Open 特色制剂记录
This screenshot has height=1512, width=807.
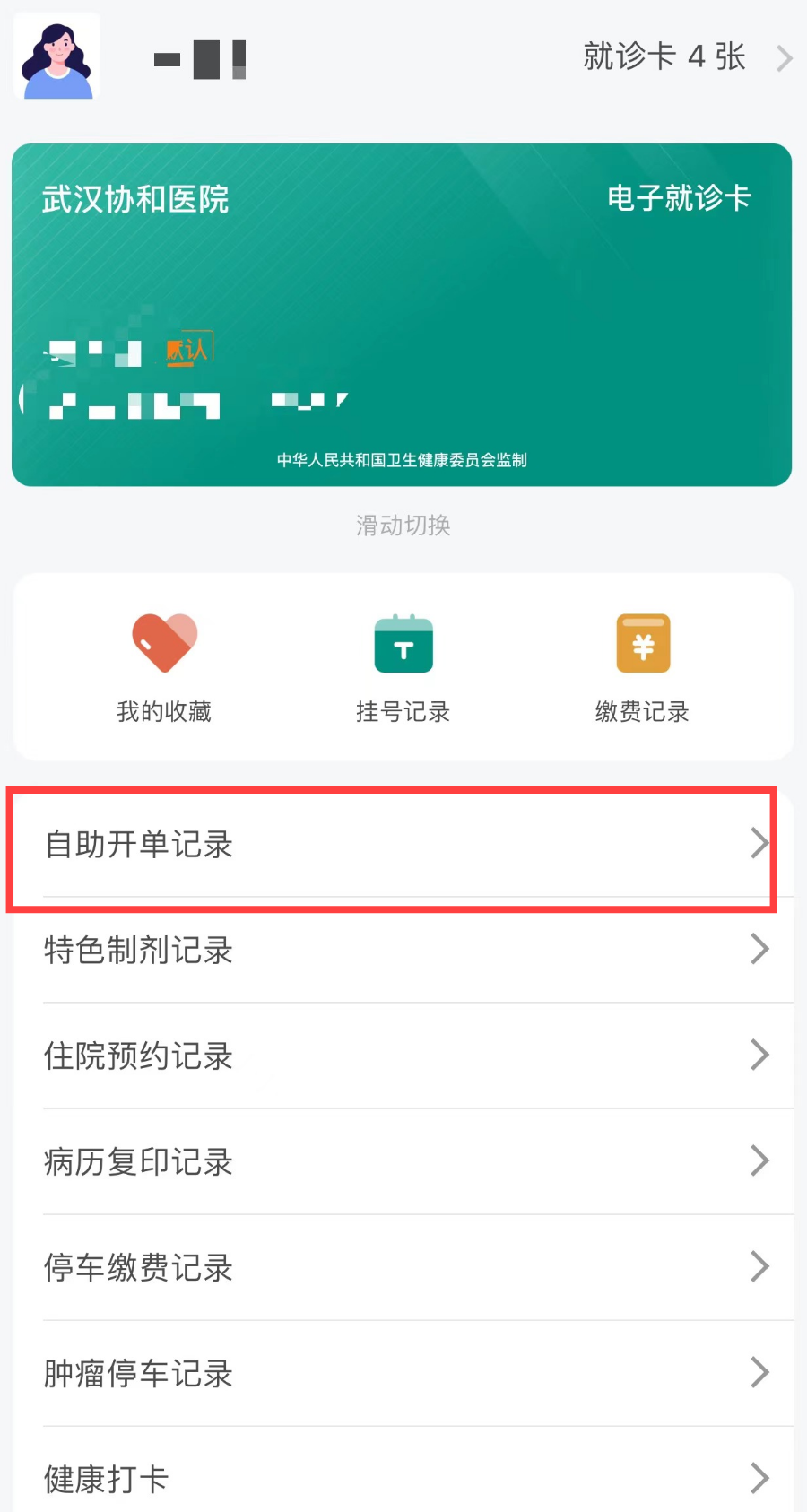(403, 950)
